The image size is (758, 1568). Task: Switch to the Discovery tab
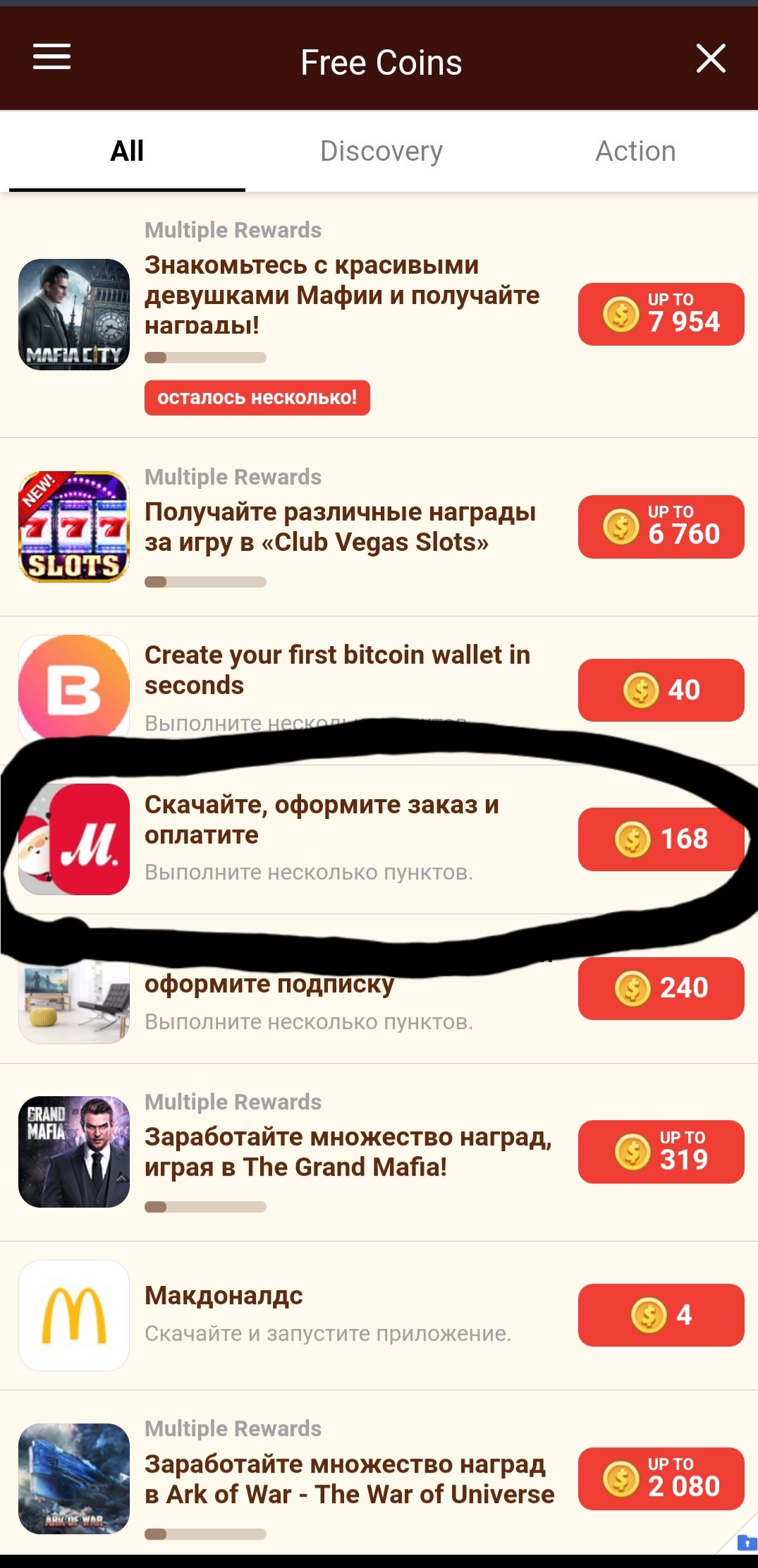click(381, 151)
